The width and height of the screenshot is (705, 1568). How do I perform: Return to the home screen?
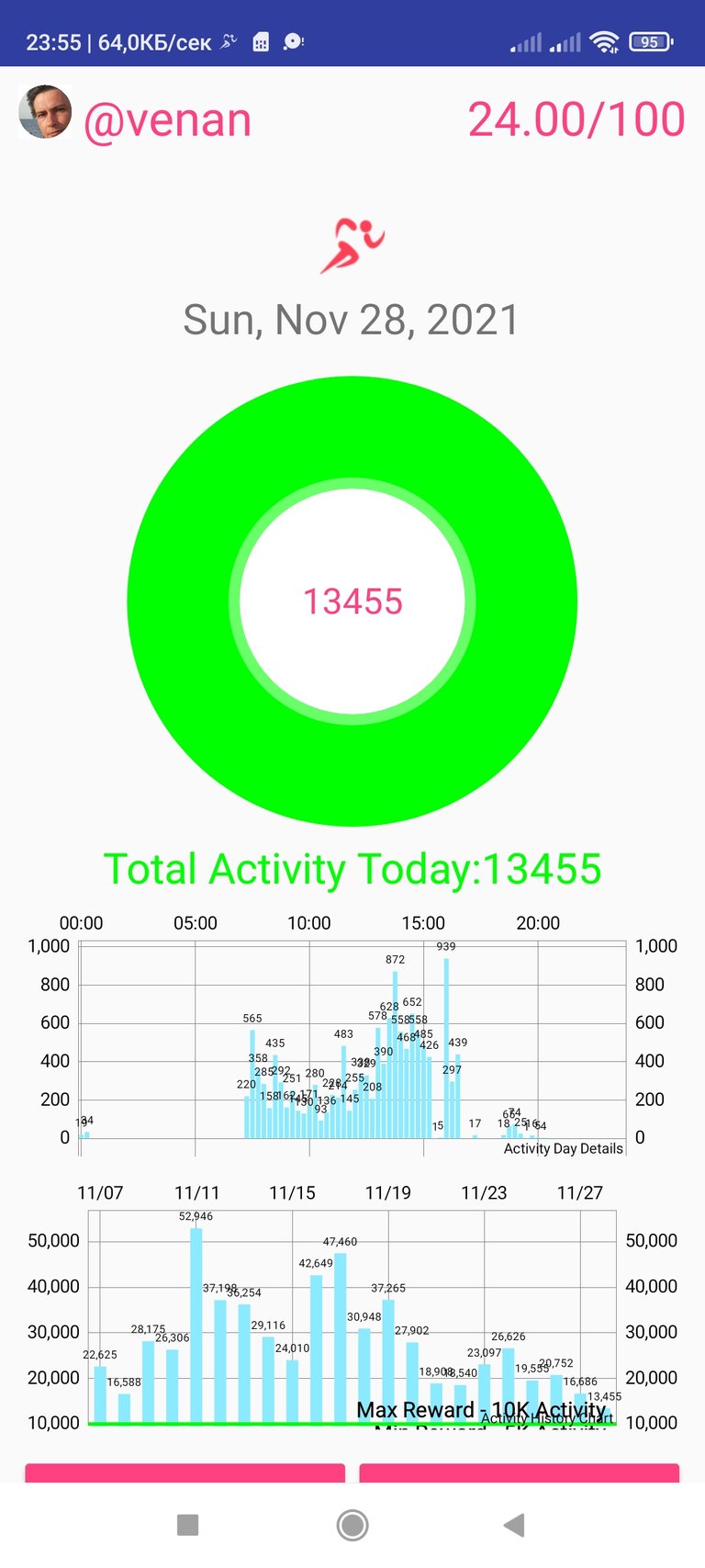(x=352, y=1526)
